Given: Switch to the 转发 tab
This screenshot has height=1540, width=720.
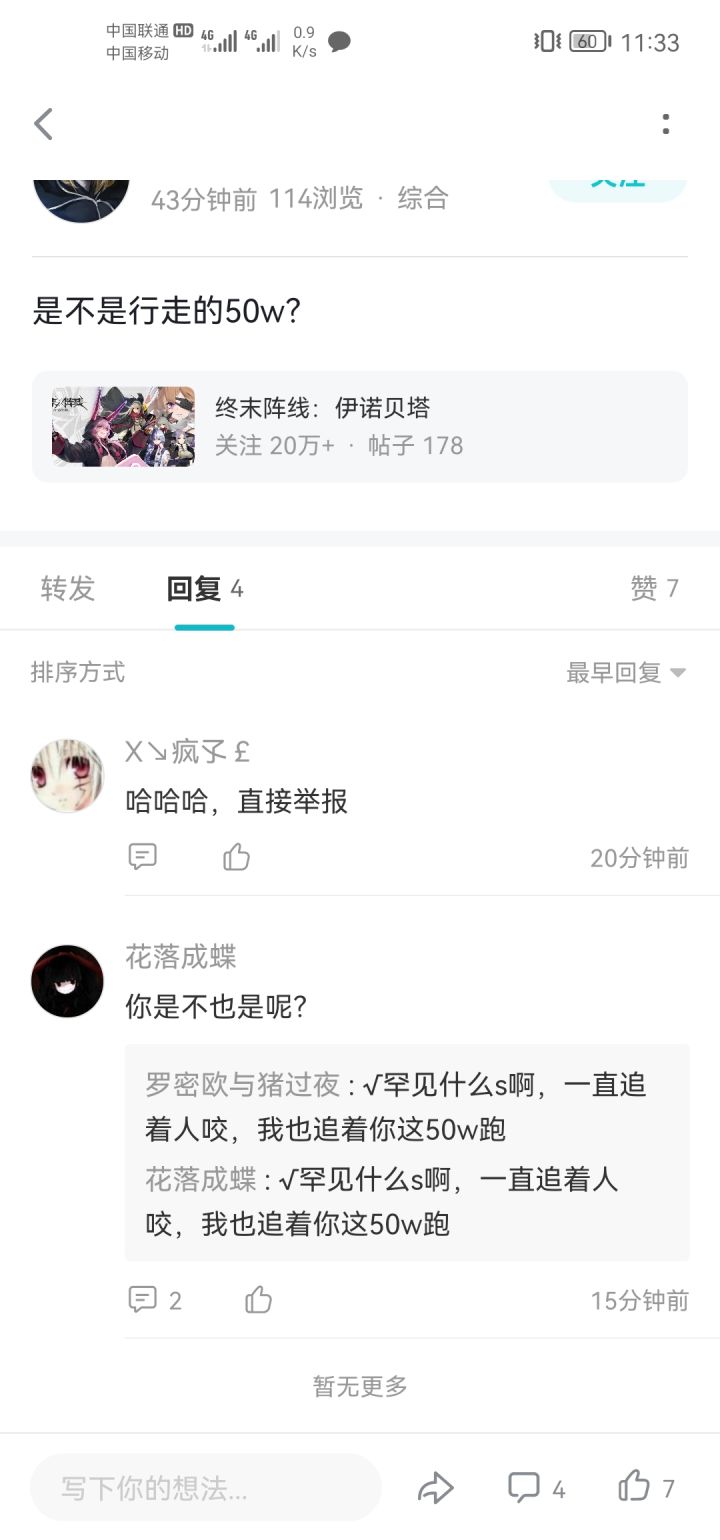Looking at the screenshot, I should pyautogui.click(x=68, y=589).
